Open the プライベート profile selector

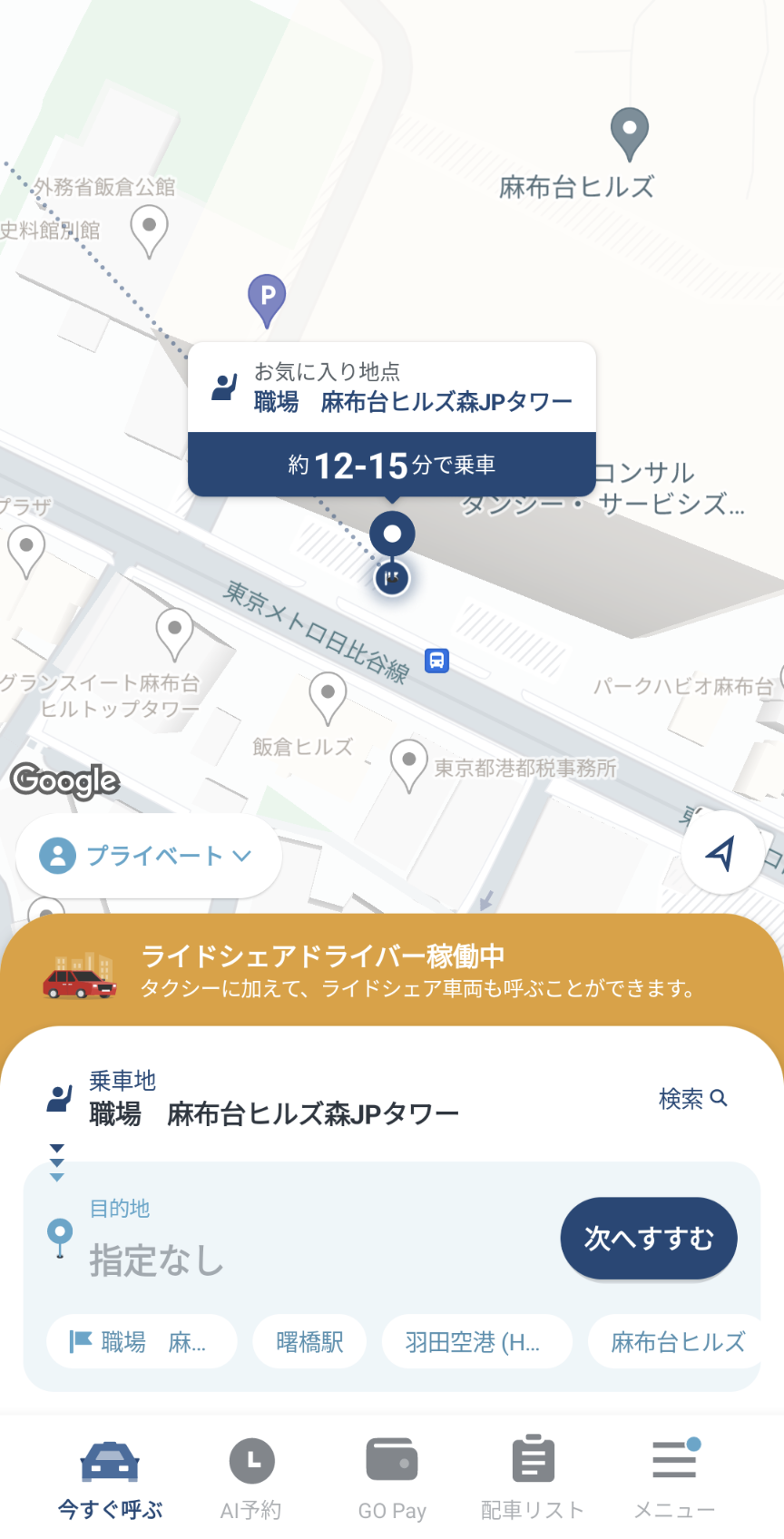(147, 854)
